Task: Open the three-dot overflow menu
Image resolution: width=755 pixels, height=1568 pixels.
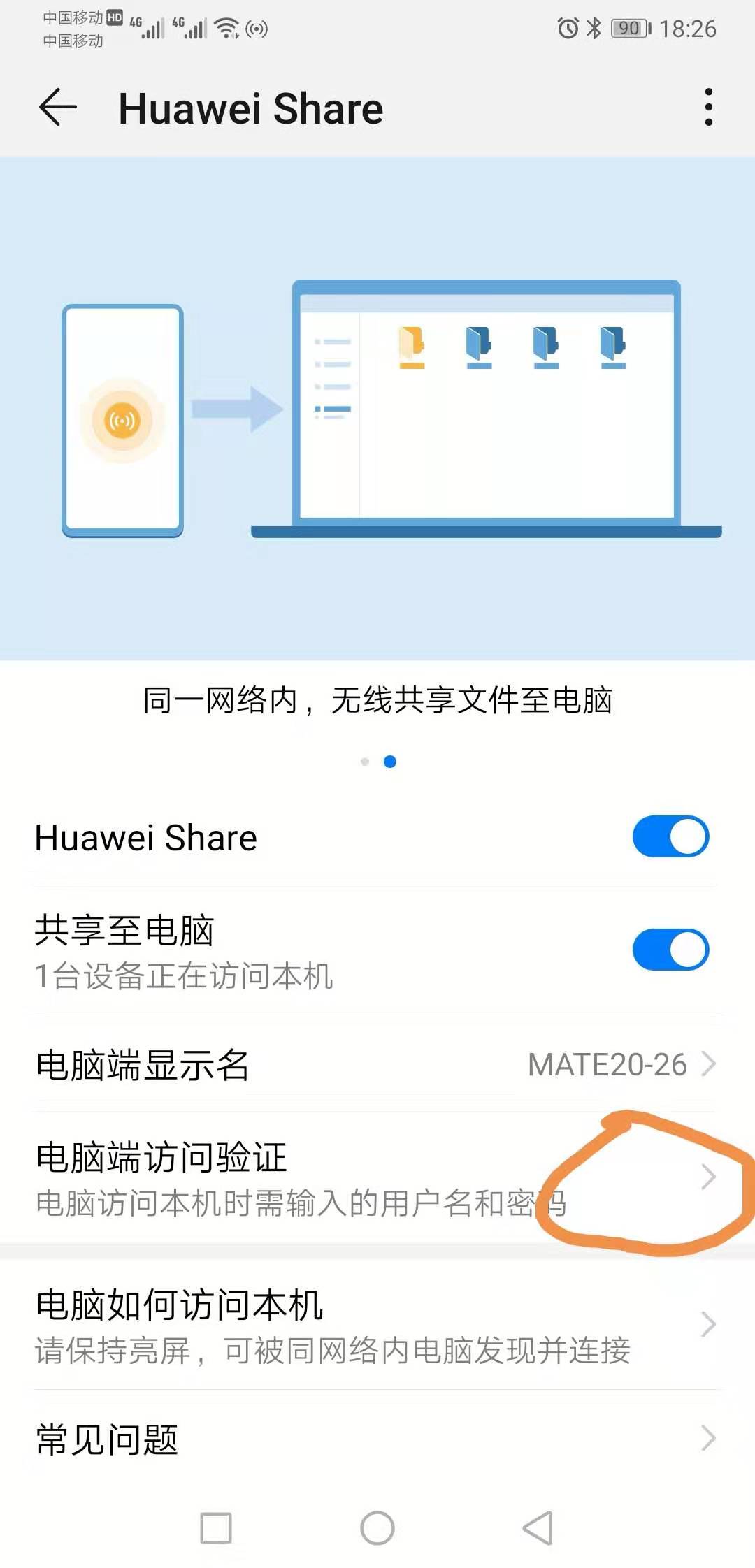Action: tap(708, 108)
